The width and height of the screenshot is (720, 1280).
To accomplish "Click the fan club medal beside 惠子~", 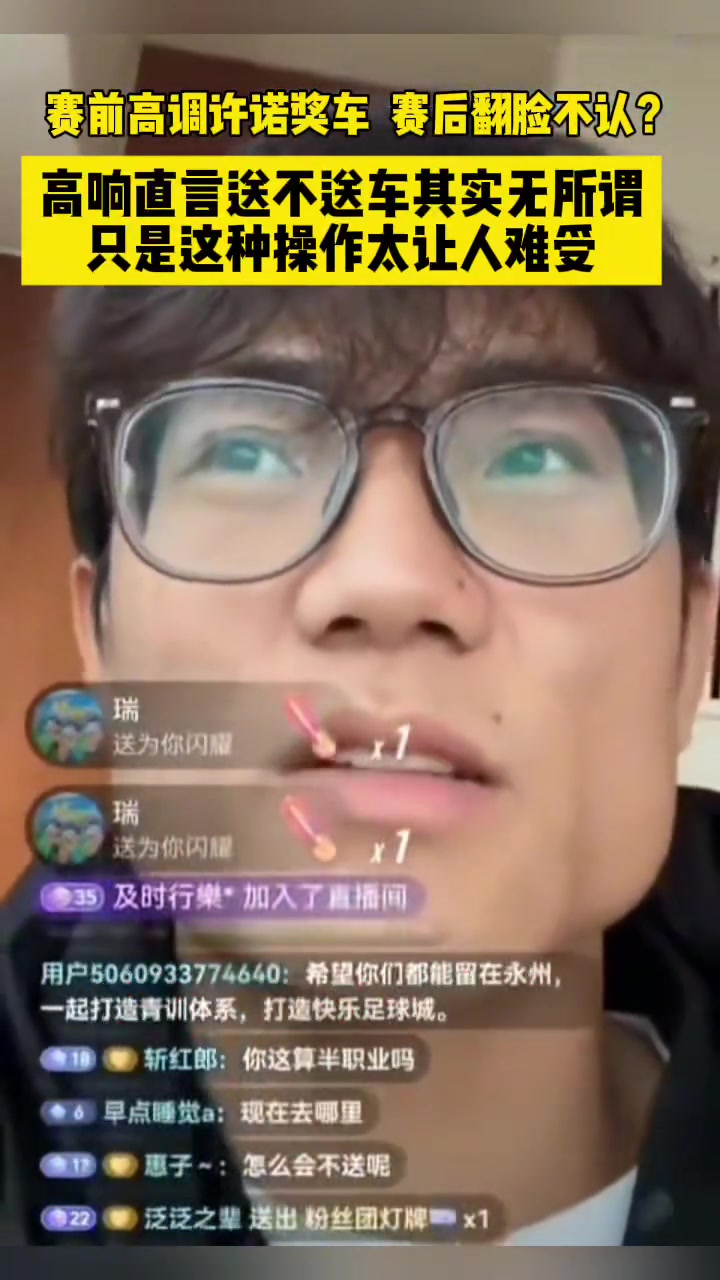I will click(x=120, y=1166).
